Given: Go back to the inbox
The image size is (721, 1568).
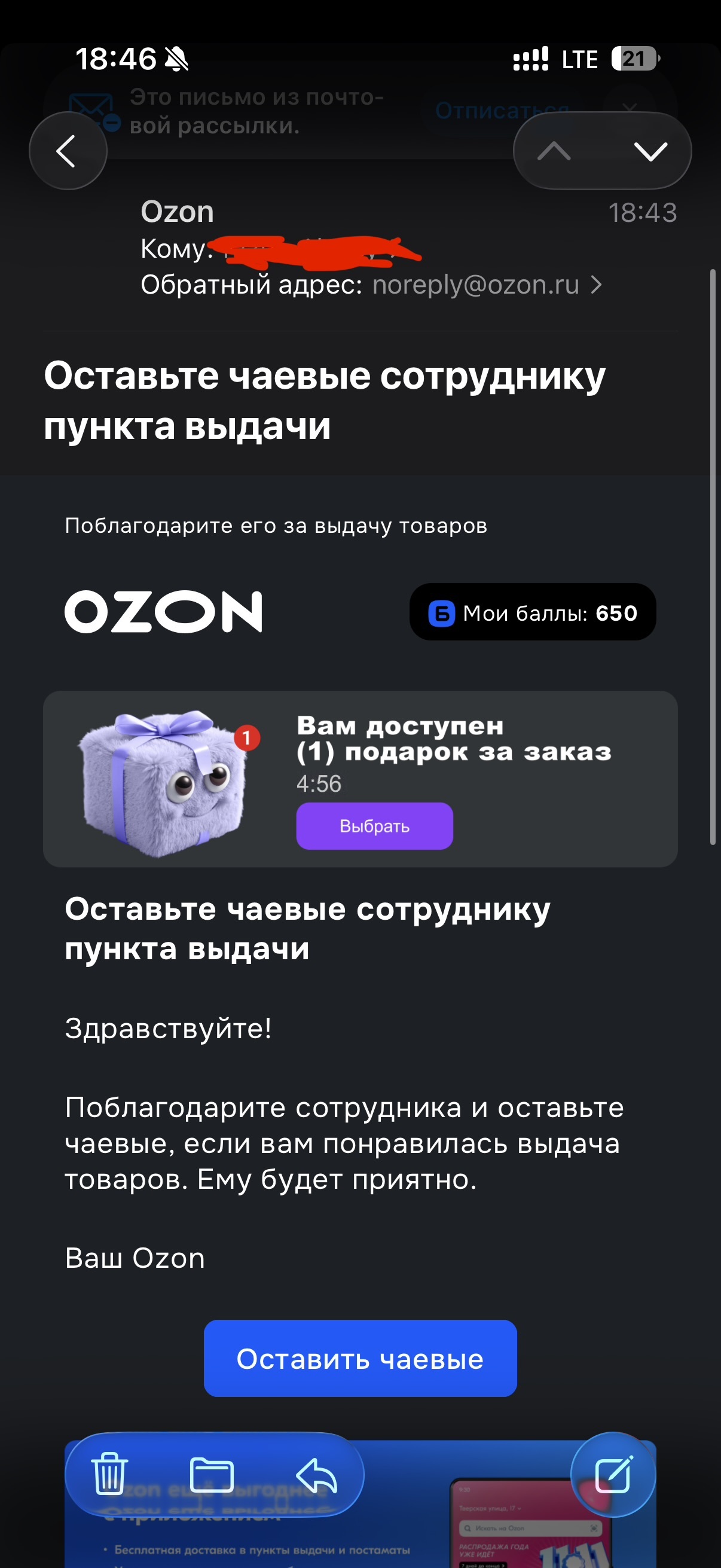Looking at the screenshot, I should (x=68, y=151).
